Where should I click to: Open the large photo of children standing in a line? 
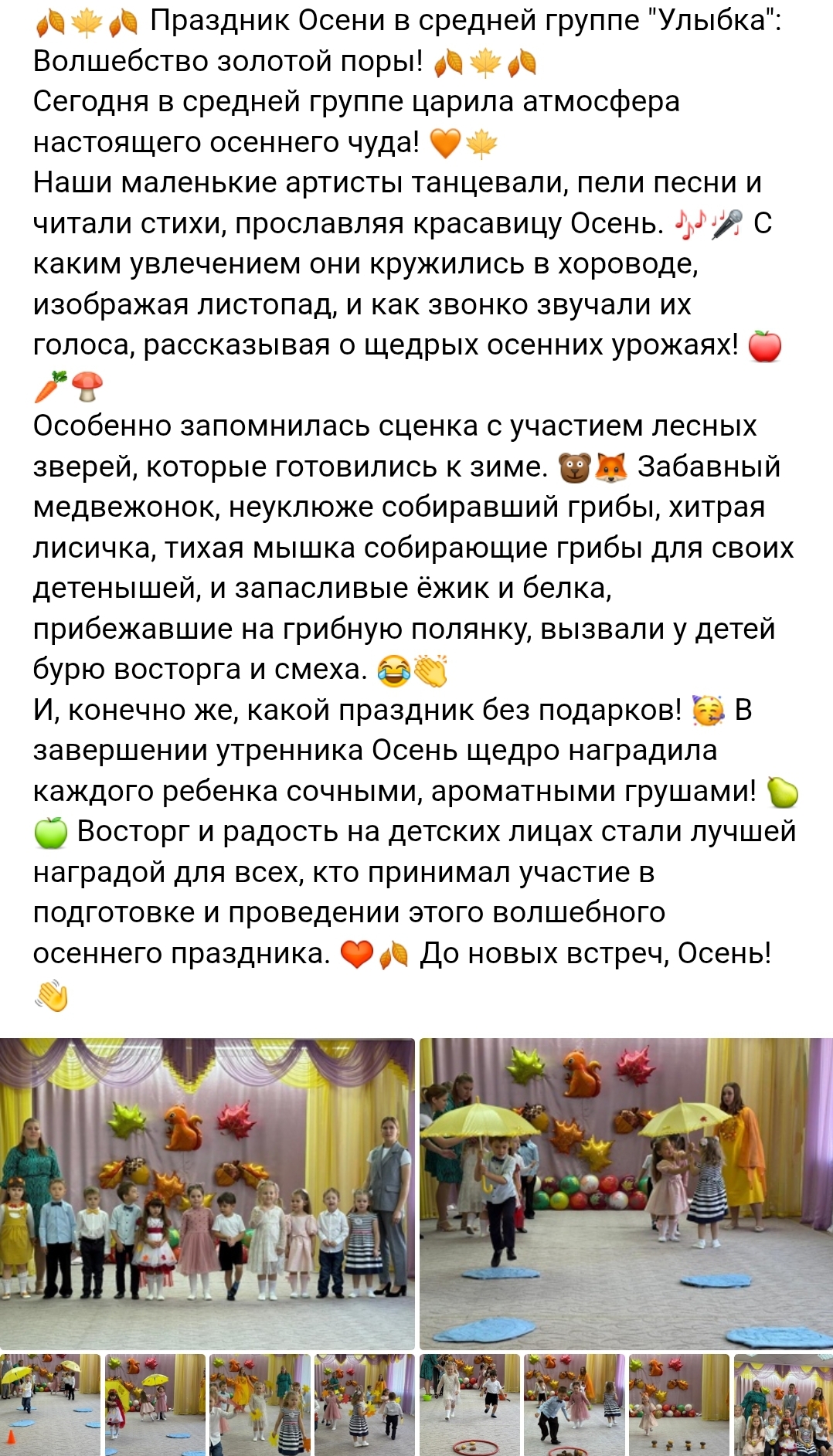point(207,1193)
